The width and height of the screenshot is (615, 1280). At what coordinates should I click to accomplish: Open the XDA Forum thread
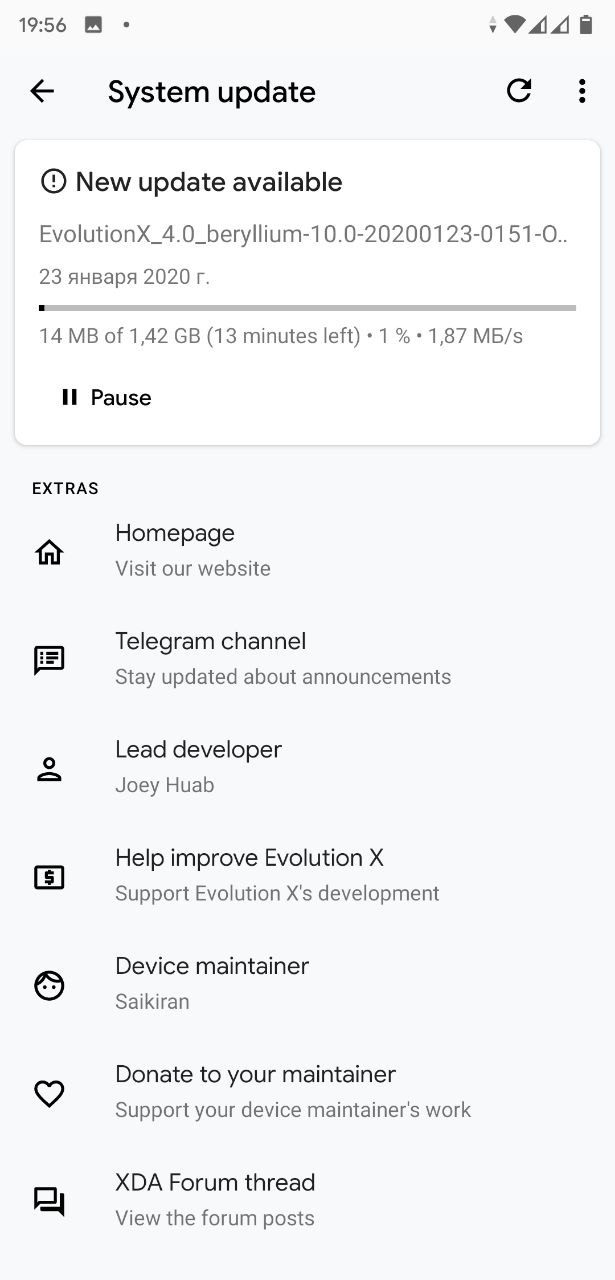307,1200
